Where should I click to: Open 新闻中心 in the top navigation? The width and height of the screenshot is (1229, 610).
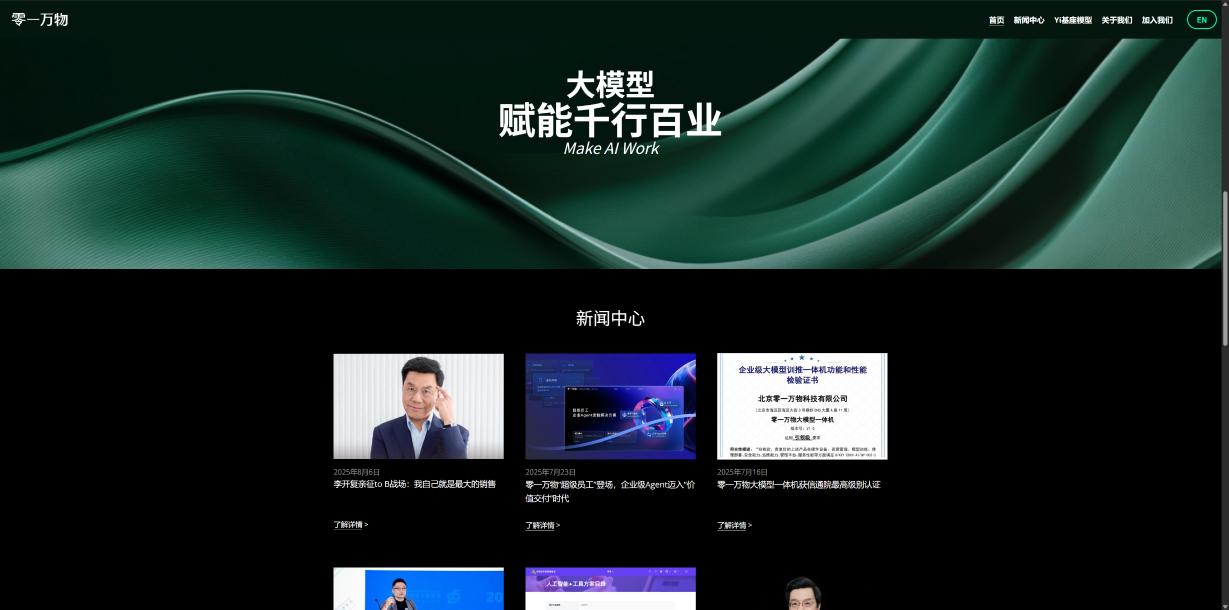[1028, 20]
